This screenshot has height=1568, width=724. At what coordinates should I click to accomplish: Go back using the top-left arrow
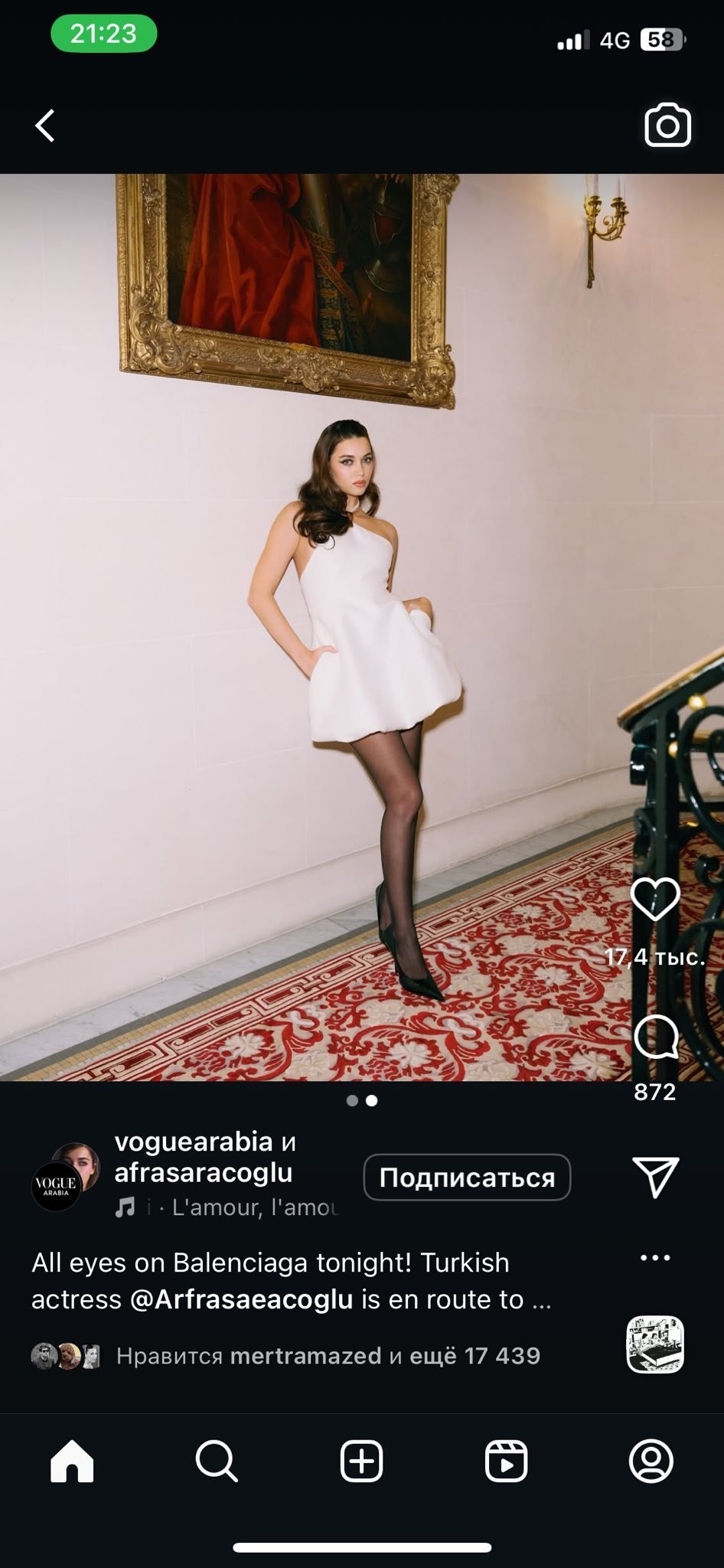45,126
